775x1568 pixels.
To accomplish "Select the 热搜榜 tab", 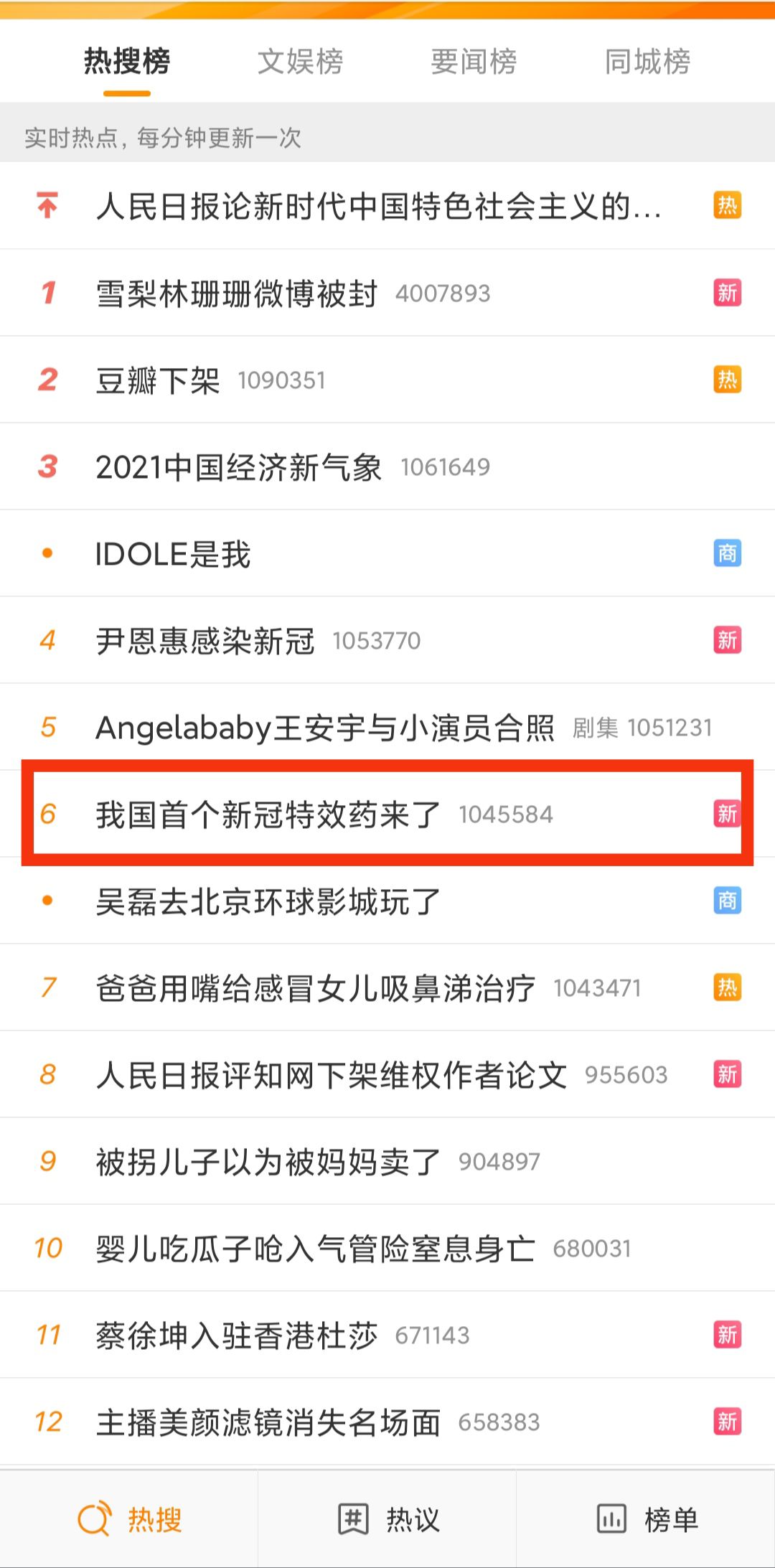I will tap(127, 62).
